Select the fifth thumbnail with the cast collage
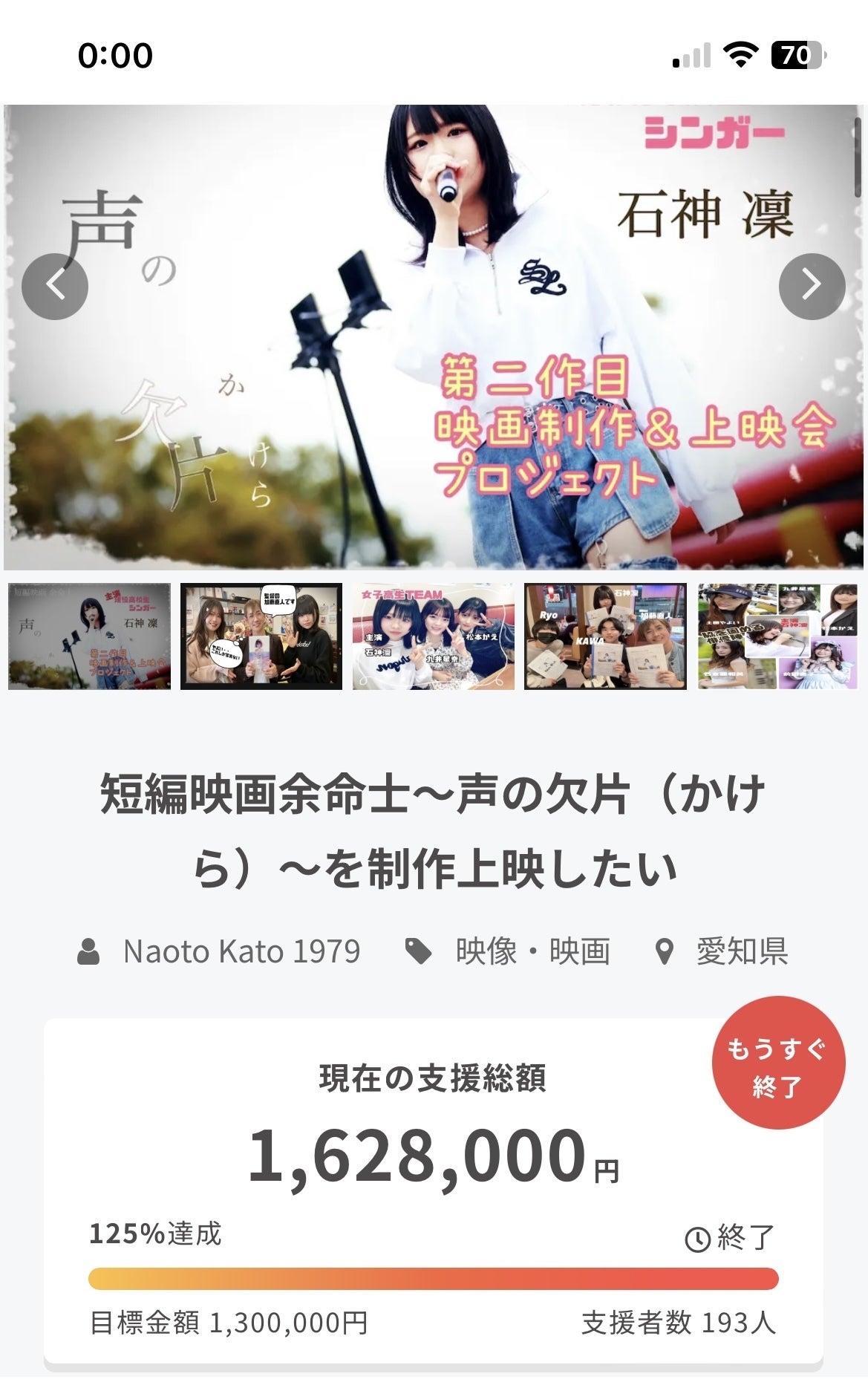The width and height of the screenshot is (868, 1388). tap(777, 636)
